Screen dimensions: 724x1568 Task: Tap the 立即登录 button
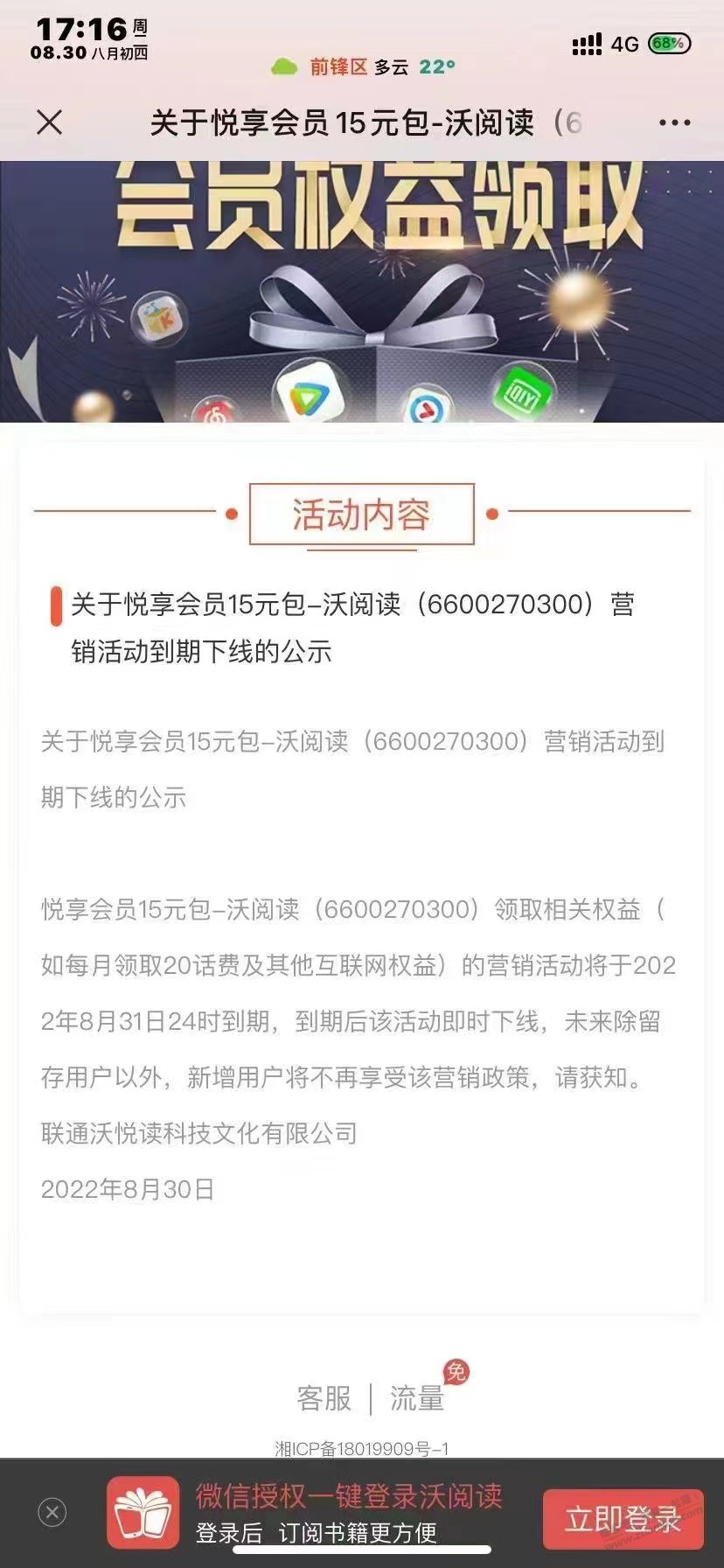click(x=623, y=1519)
